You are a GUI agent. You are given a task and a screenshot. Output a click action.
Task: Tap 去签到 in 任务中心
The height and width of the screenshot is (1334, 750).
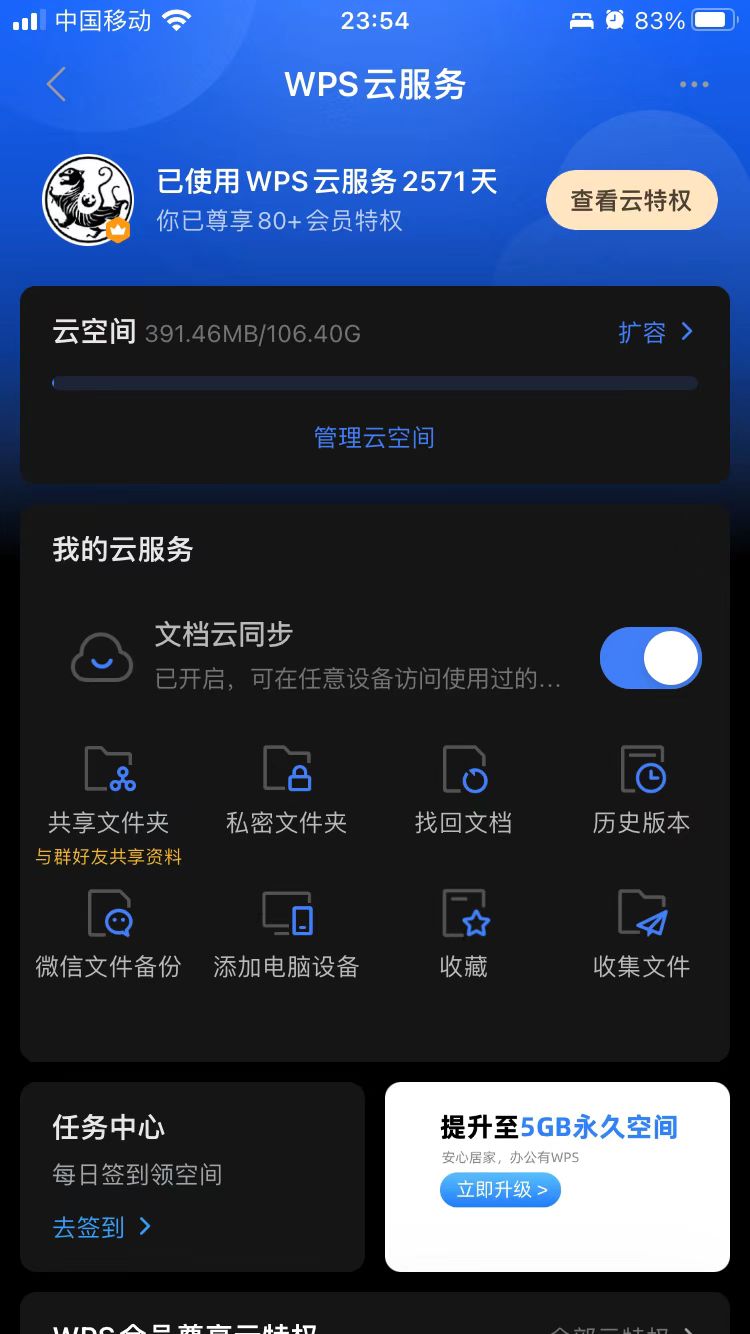click(x=101, y=1227)
